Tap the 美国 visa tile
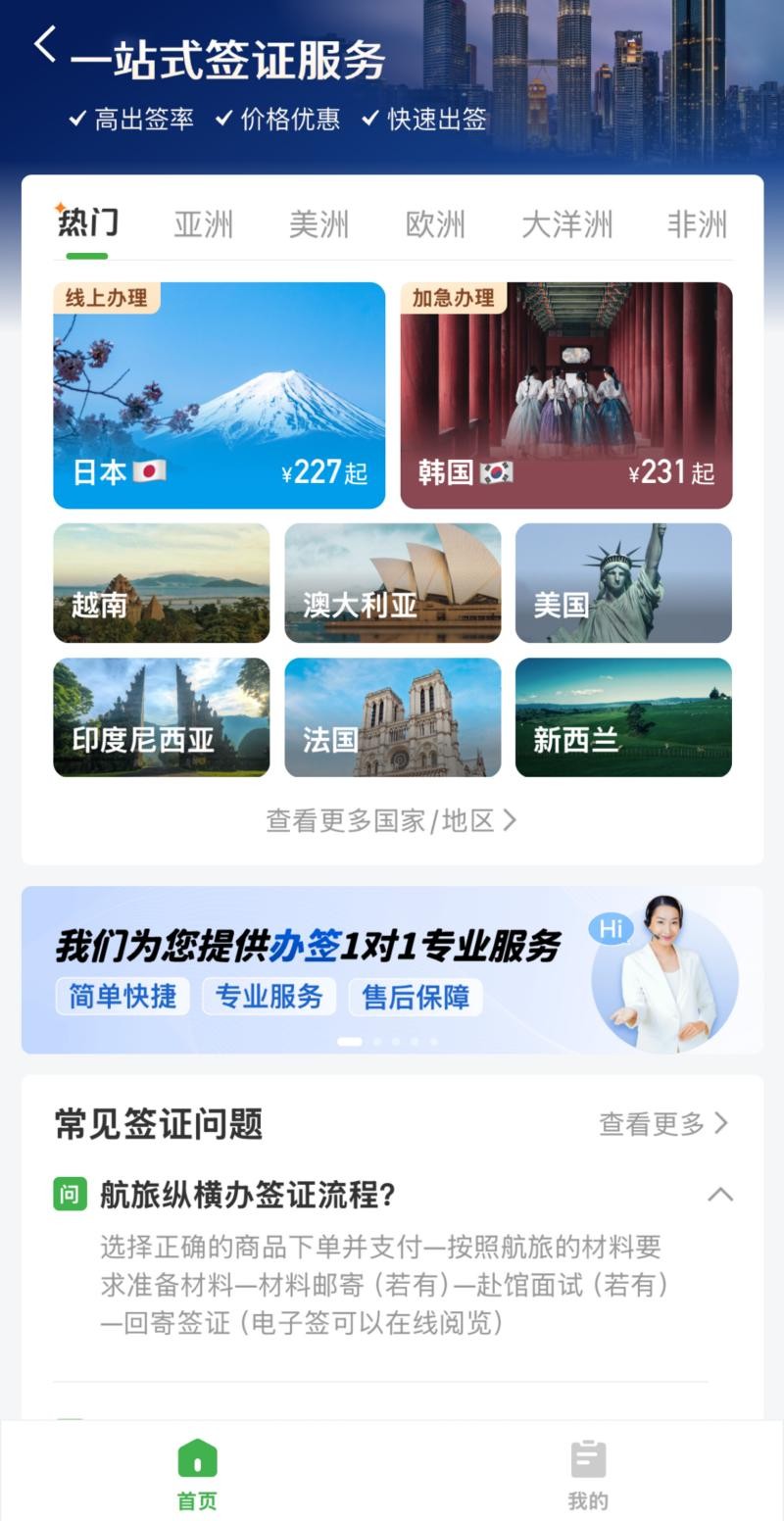 pyautogui.click(x=624, y=583)
